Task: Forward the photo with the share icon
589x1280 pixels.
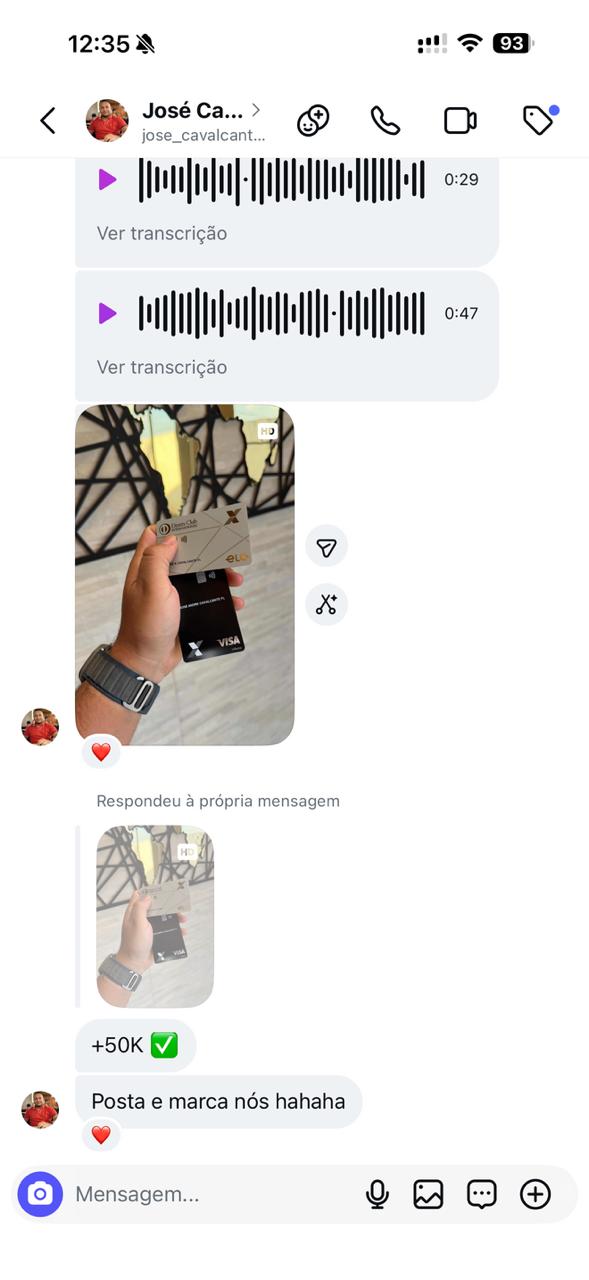Action: 326,546
